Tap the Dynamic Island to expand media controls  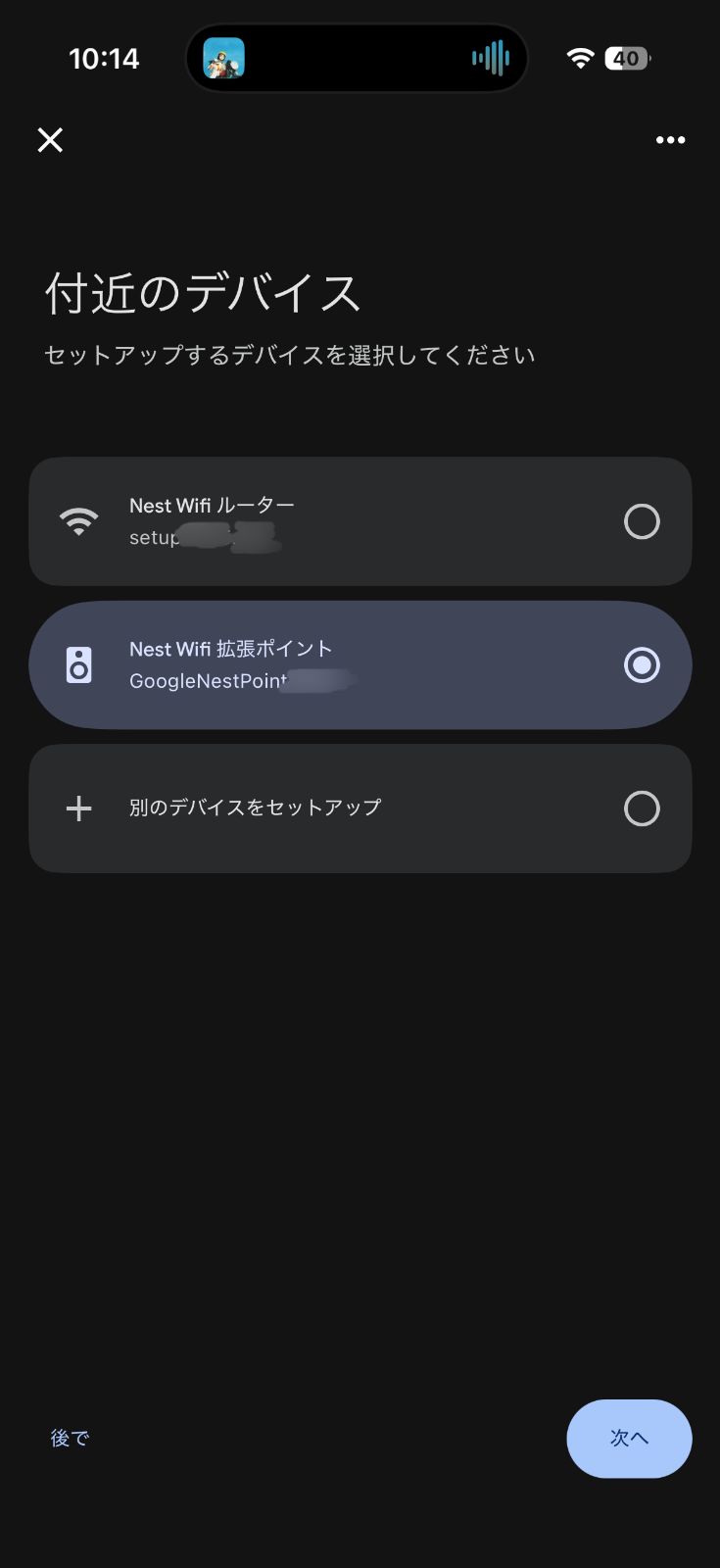coord(357,58)
